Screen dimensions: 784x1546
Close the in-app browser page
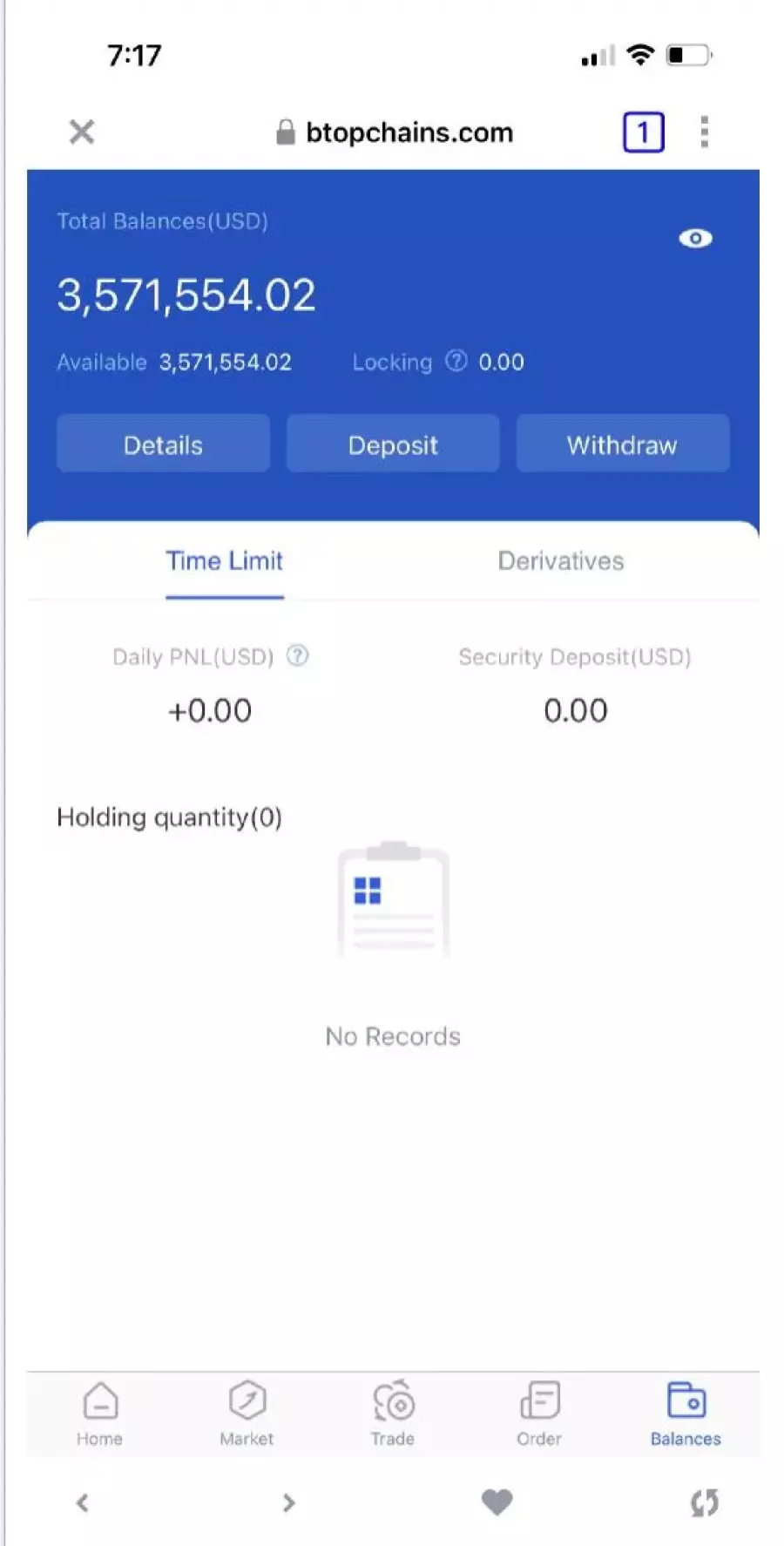point(82,132)
